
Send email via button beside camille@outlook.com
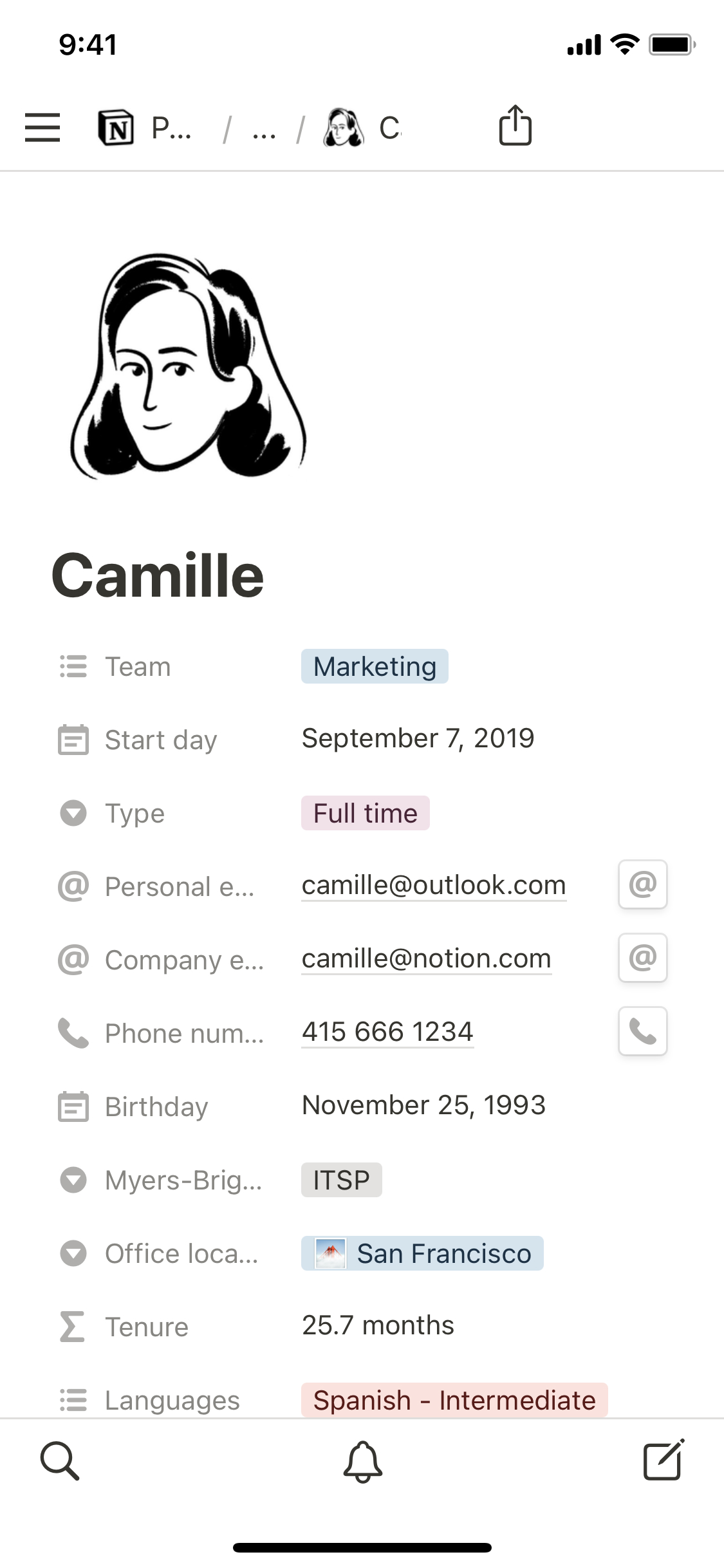tap(642, 884)
